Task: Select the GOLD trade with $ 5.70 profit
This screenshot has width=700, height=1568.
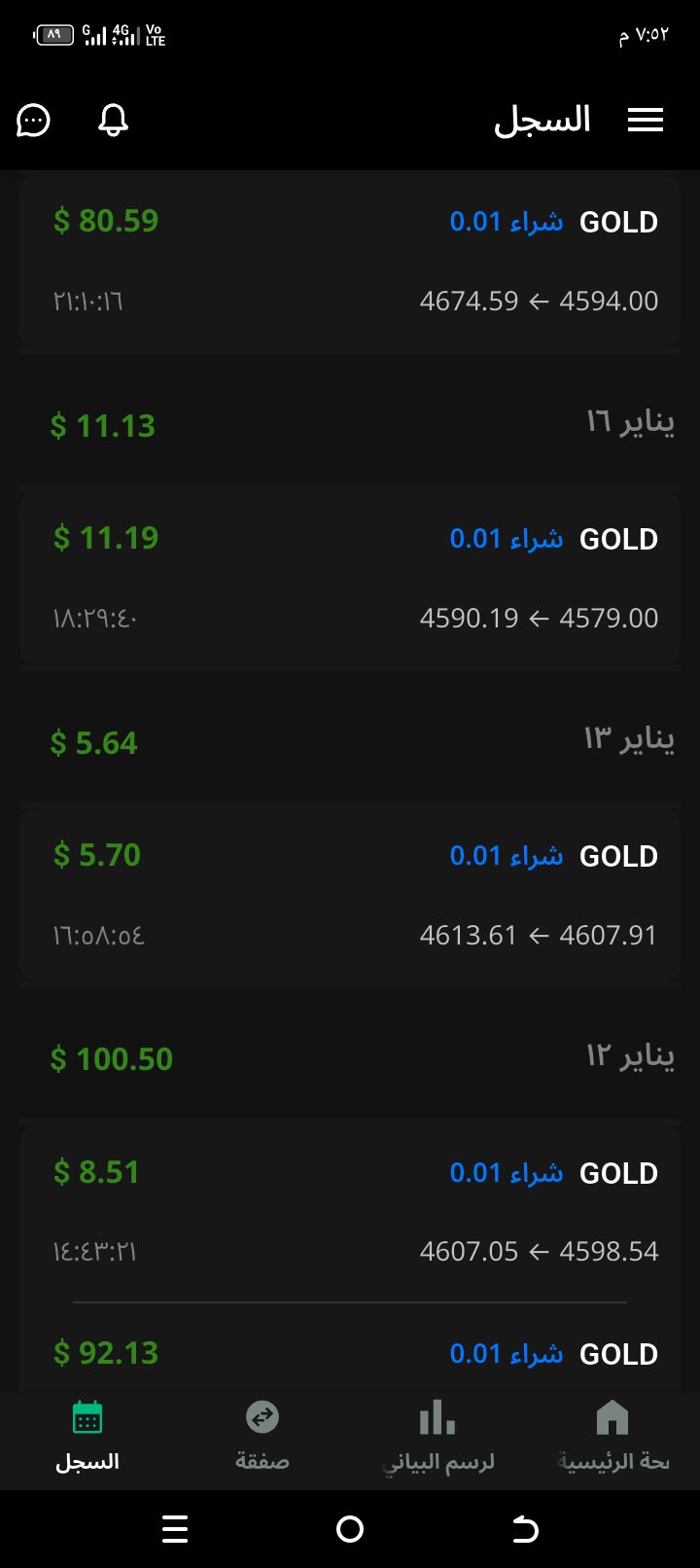Action: click(350, 895)
